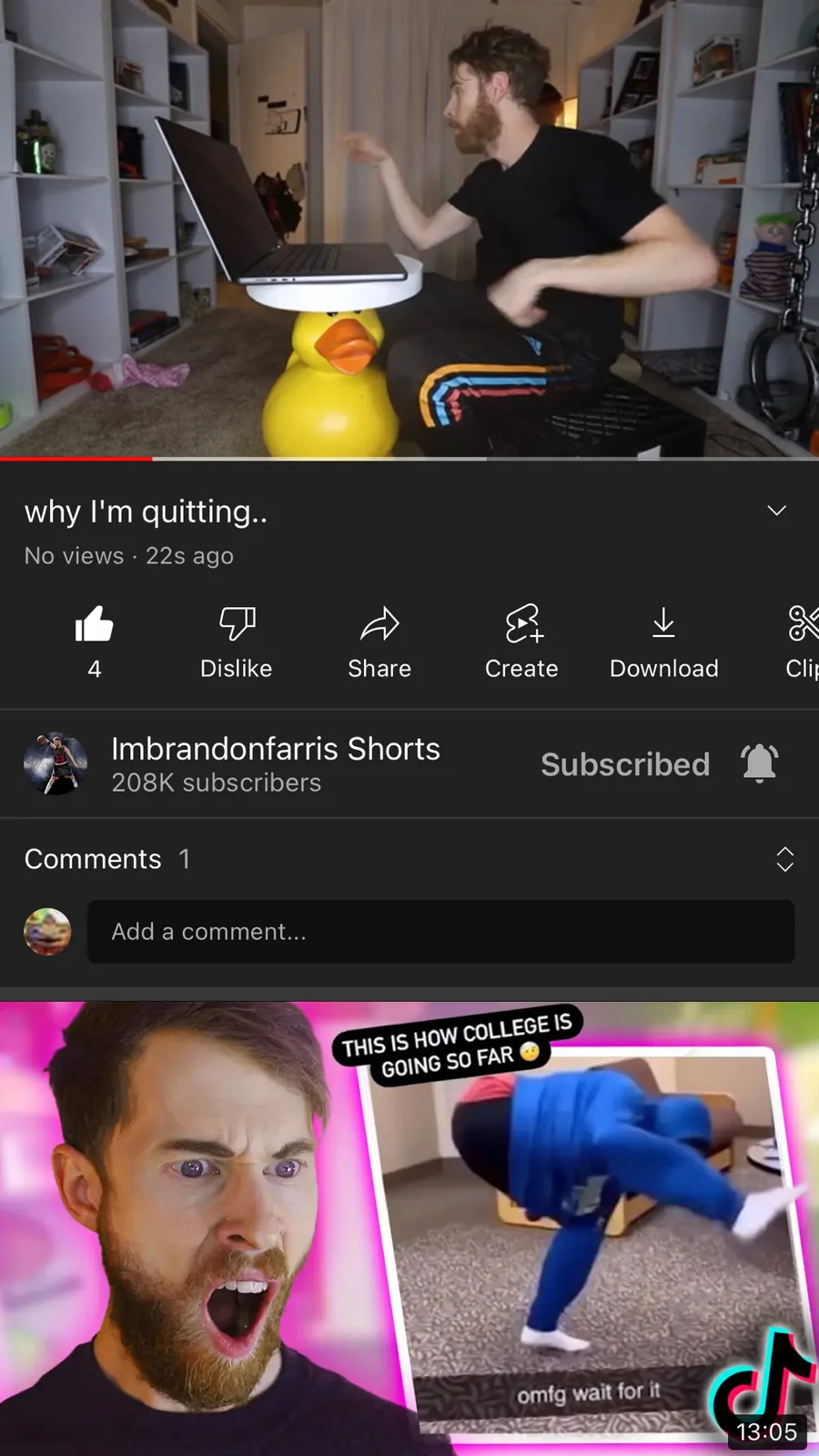819x1456 pixels.
Task: Dislike this video
Action: click(236, 642)
